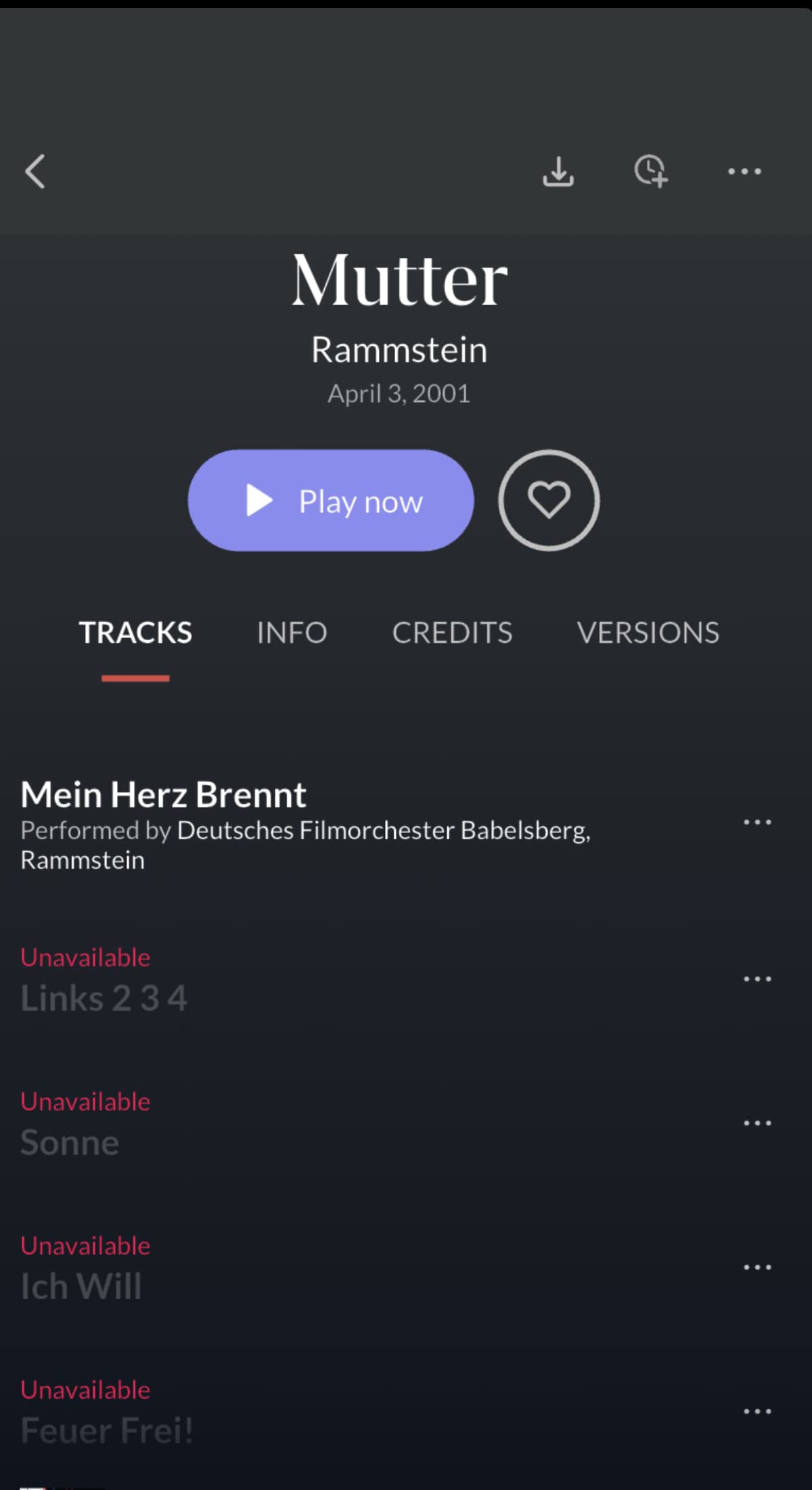
Task: Expand the Mein Herz Brennt track menu
Action: click(x=757, y=821)
